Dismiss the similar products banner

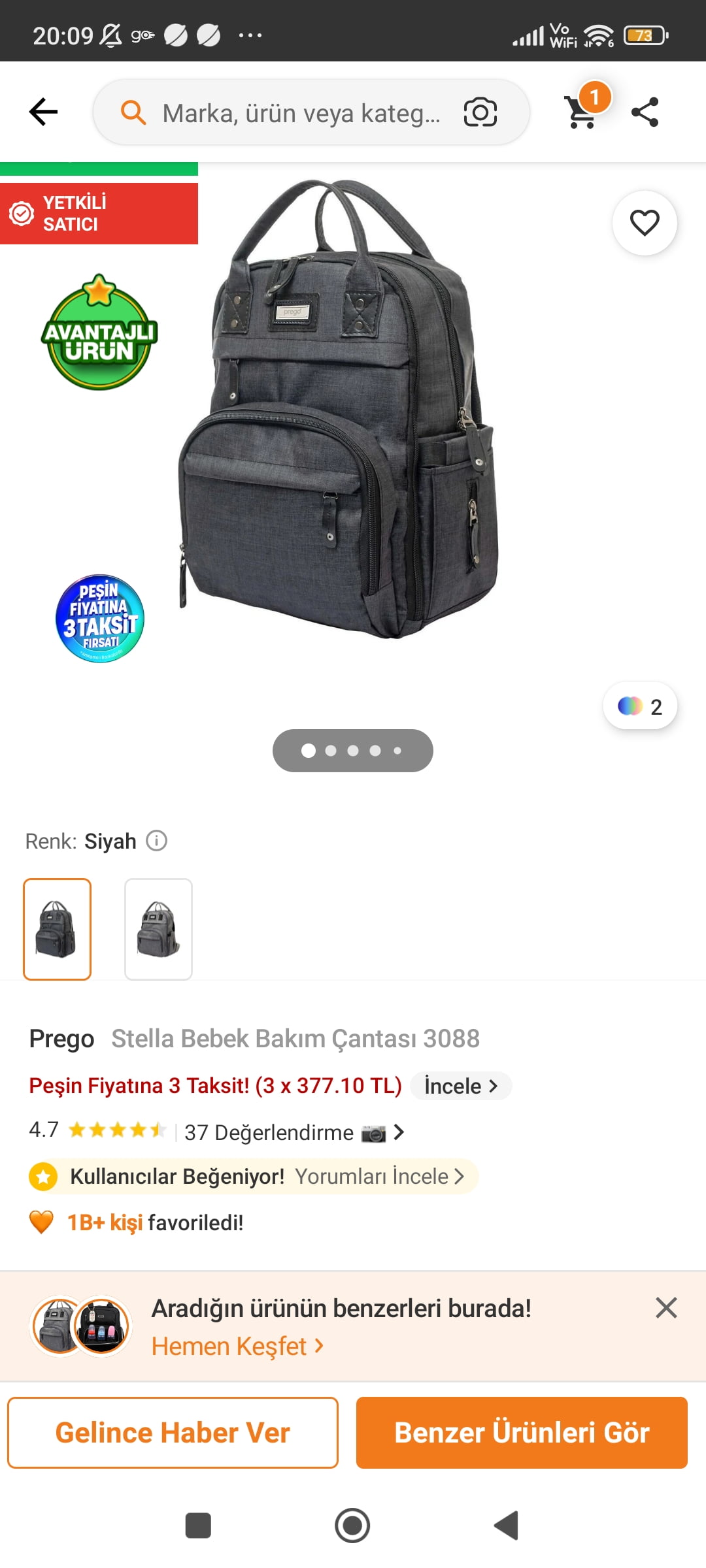coord(665,1308)
